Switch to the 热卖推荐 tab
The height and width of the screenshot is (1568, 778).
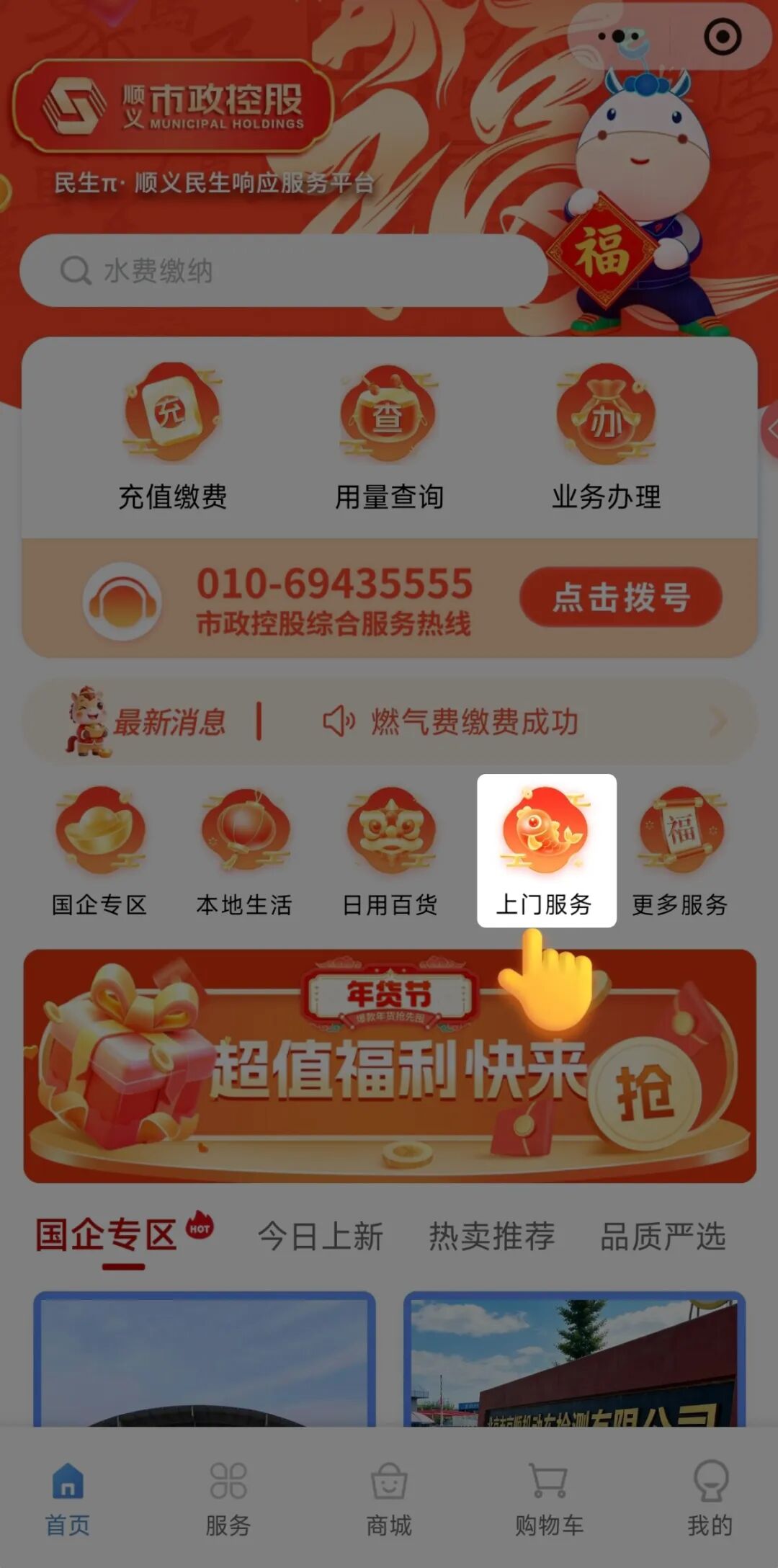click(x=492, y=1237)
